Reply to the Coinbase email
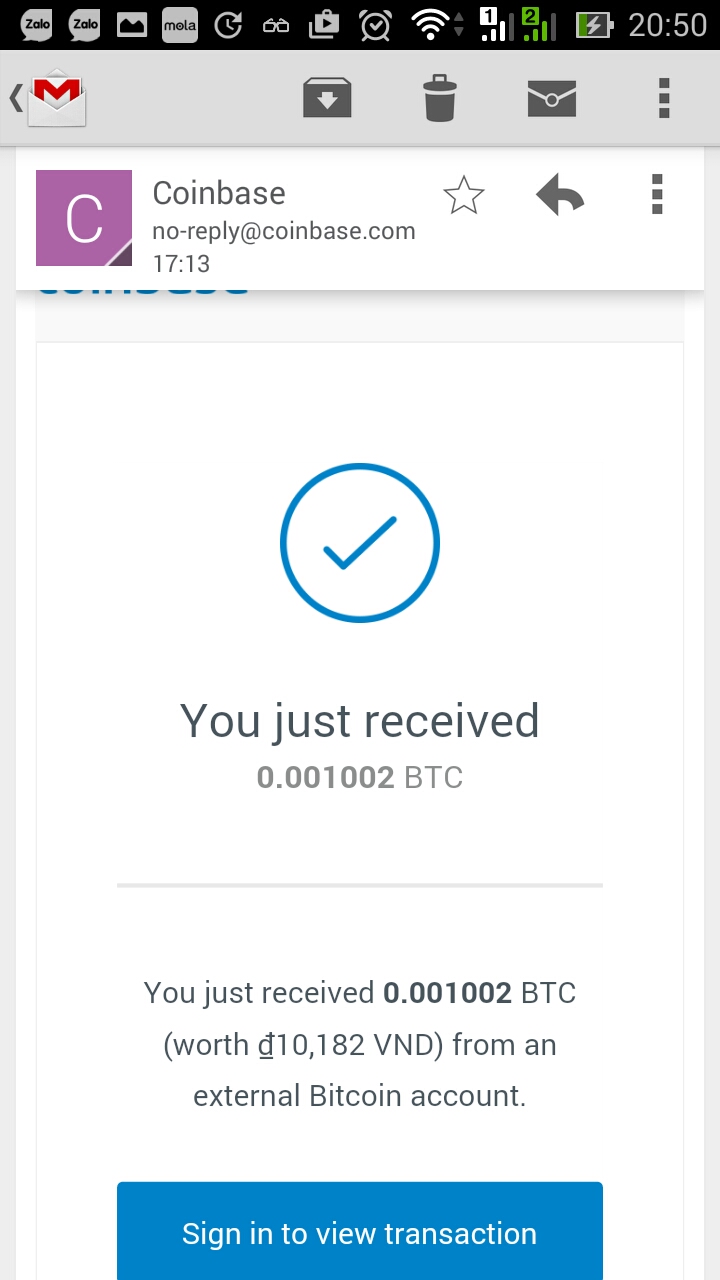Image resolution: width=720 pixels, height=1280 pixels. (560, 195)
